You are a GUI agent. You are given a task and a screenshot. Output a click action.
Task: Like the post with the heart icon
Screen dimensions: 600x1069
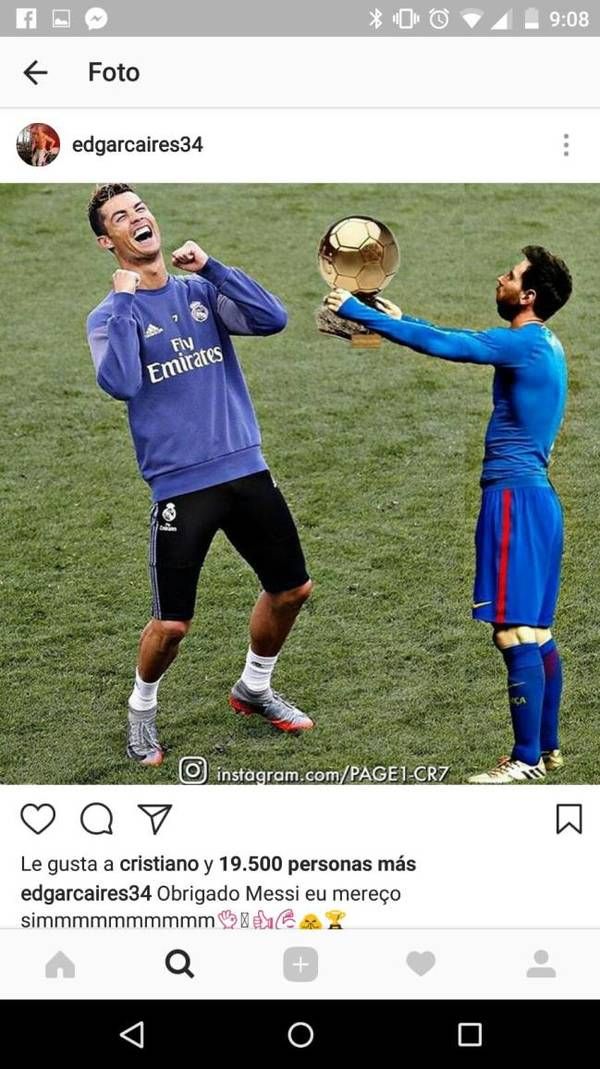point(38,819)
